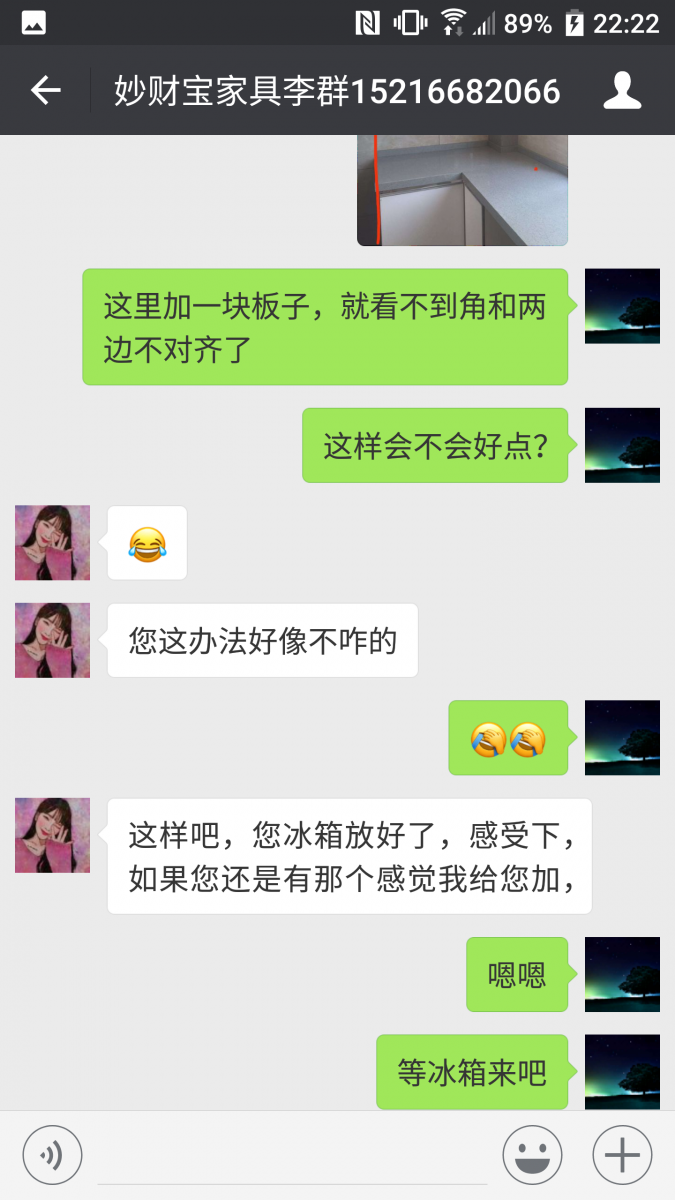View the kitchen counter photo

point(462,190)
